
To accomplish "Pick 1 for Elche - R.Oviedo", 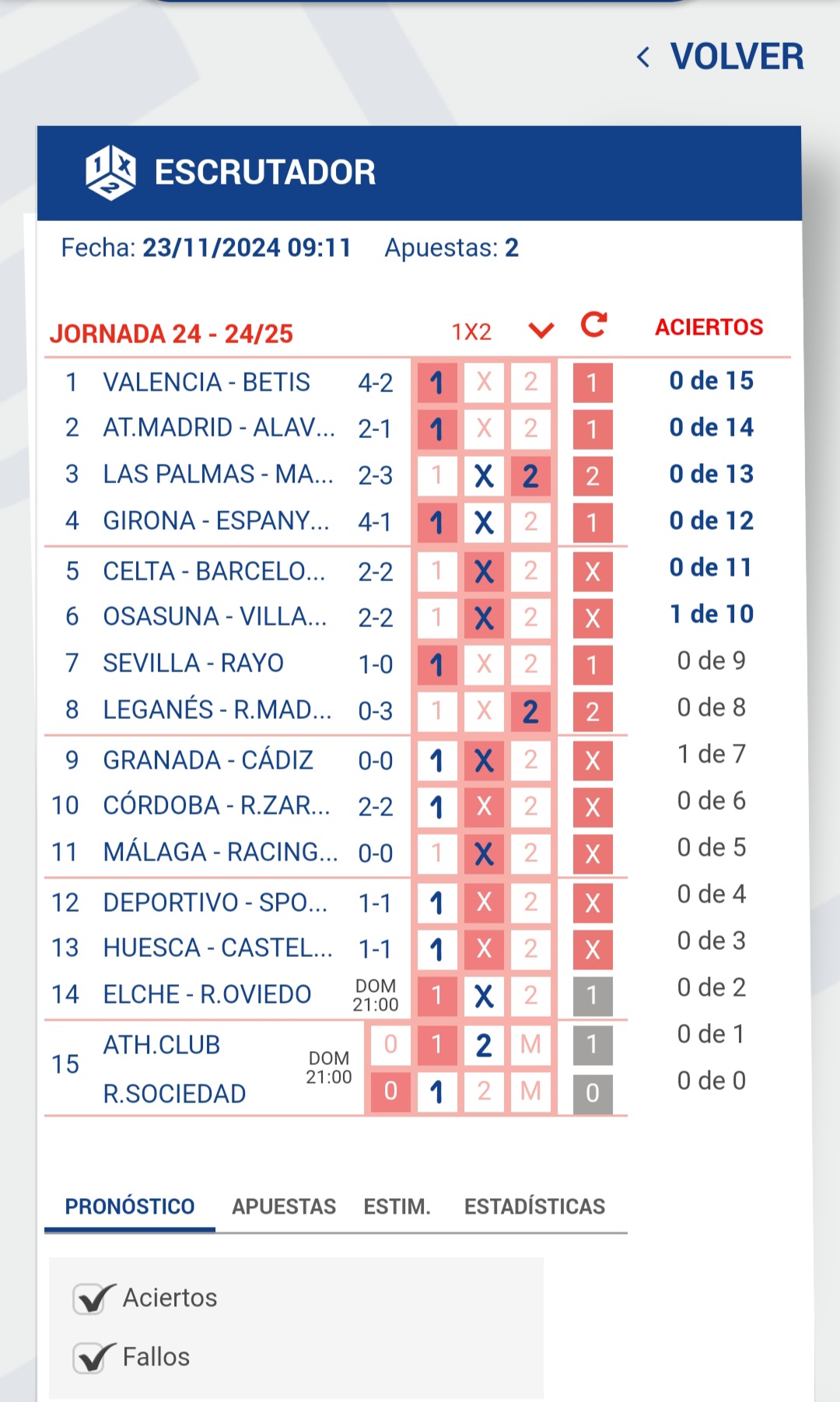I will (437, 996).
